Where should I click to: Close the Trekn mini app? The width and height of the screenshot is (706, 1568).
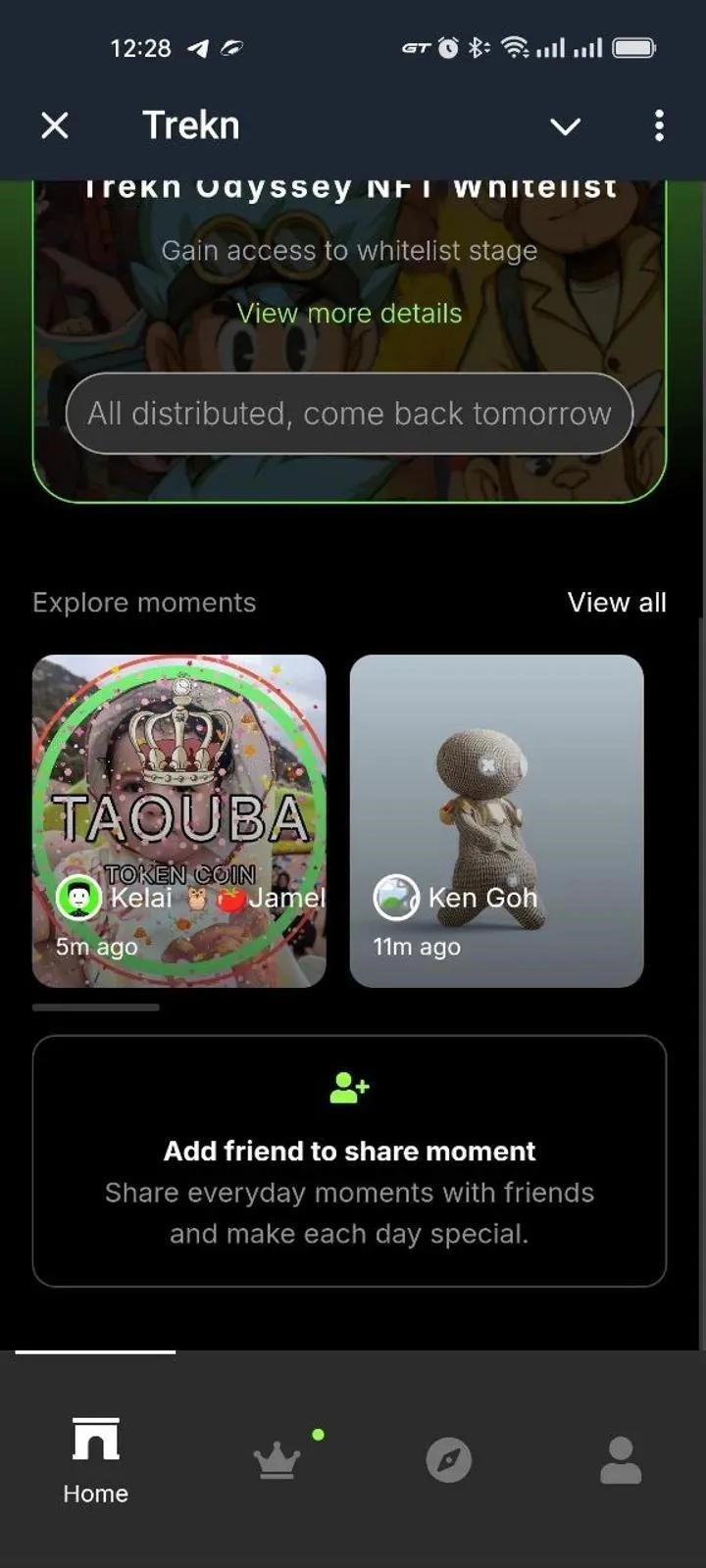[55, 125]
